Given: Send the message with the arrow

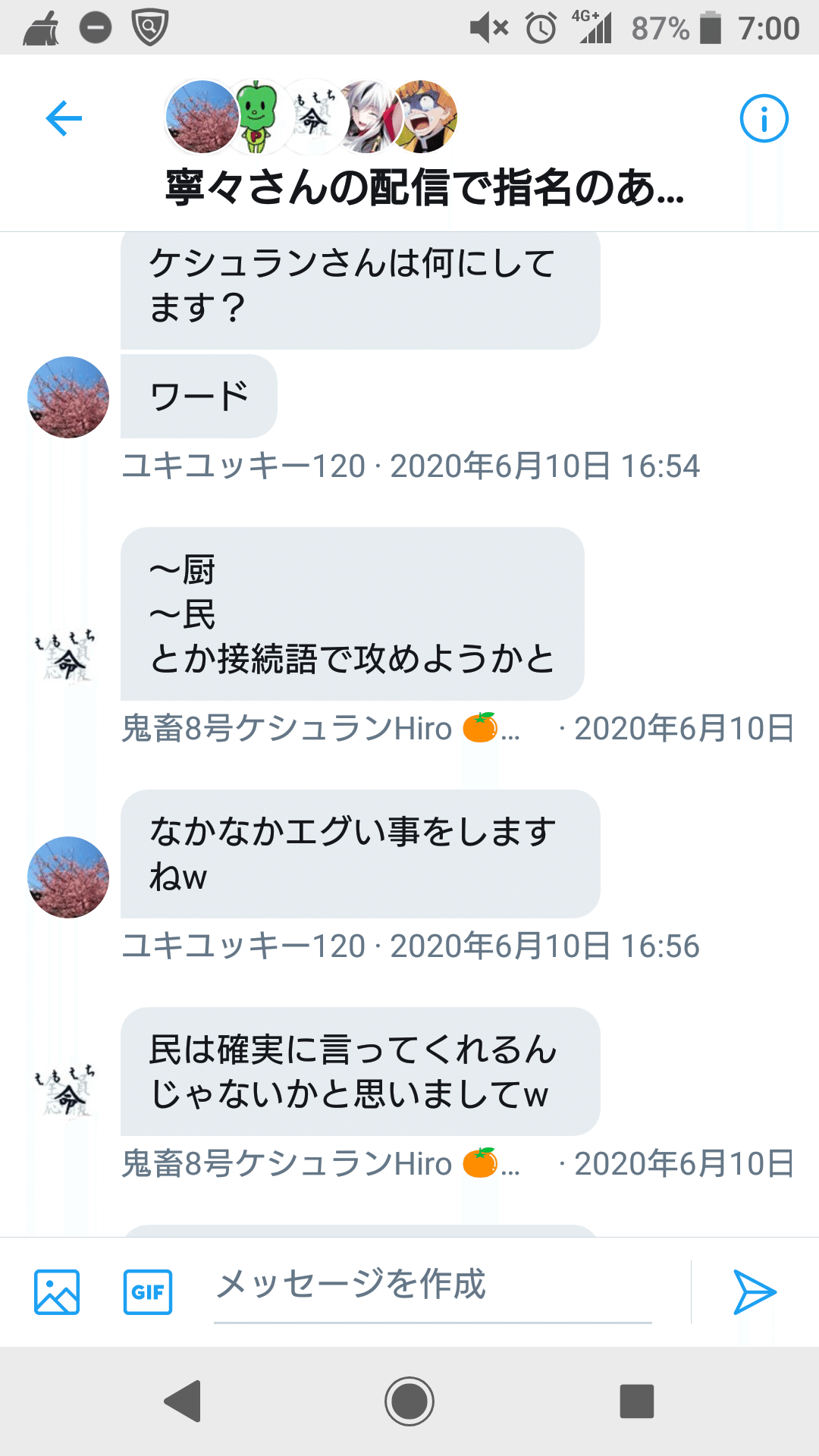Looking at the screenshot, I should (x=755, y=1291).
